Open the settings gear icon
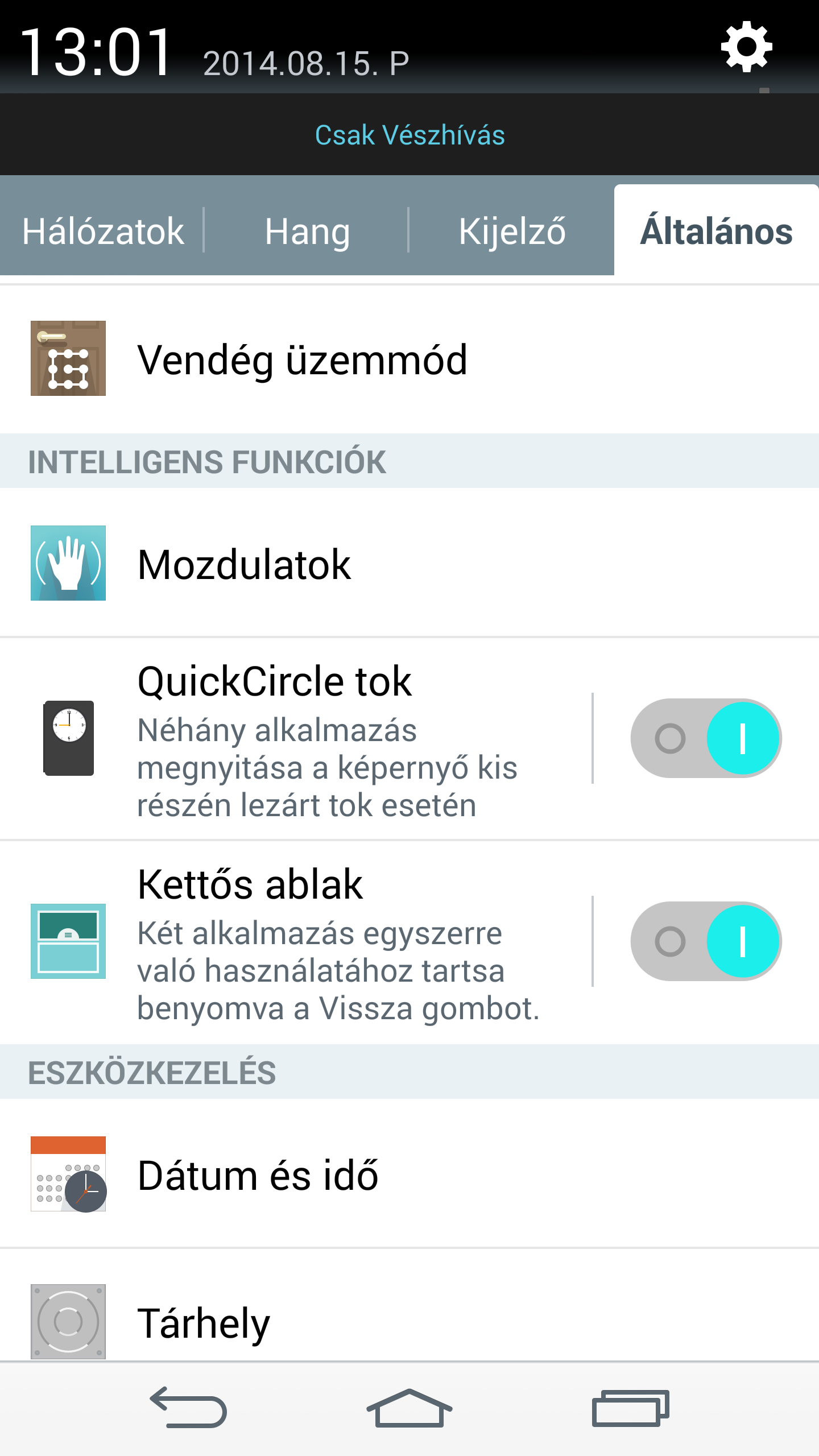 (x=746, y=47)
